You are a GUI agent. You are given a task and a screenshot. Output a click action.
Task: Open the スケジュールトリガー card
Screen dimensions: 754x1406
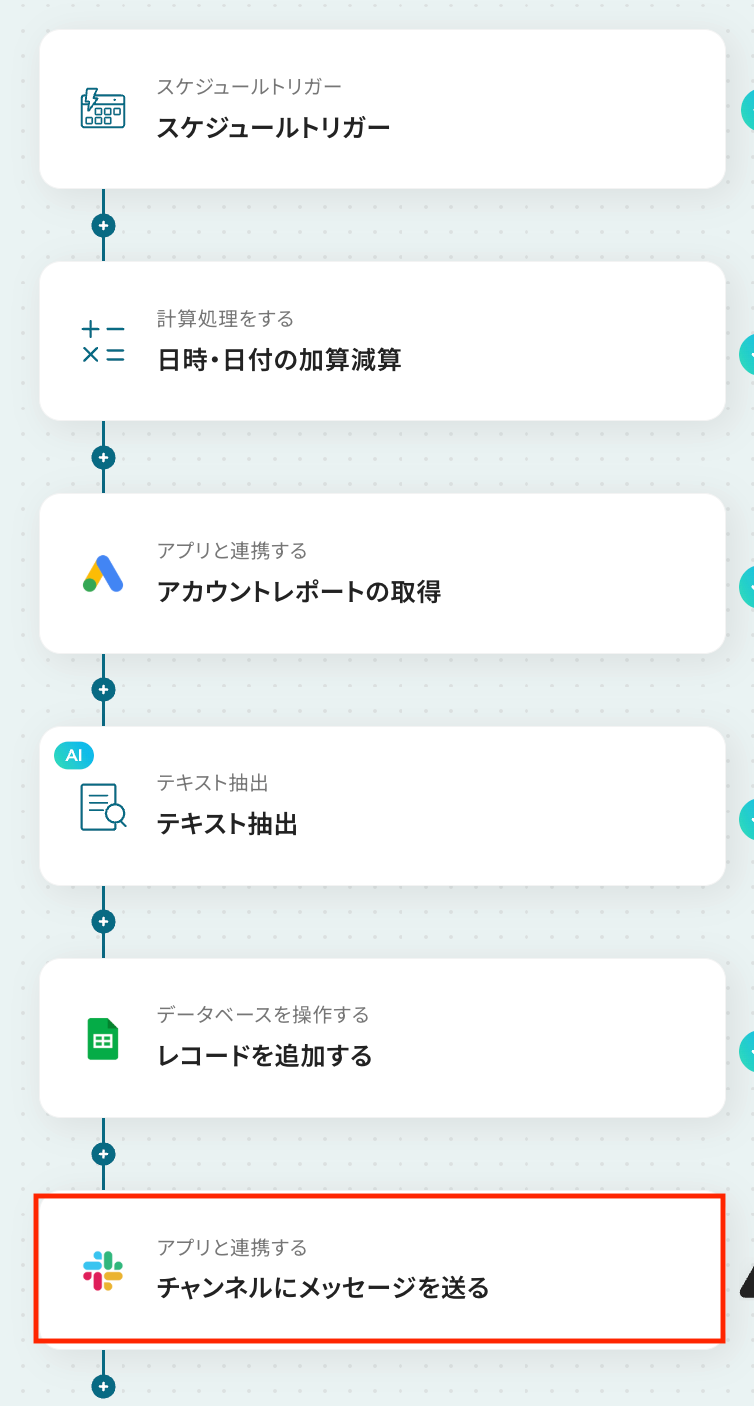point(382,109)
